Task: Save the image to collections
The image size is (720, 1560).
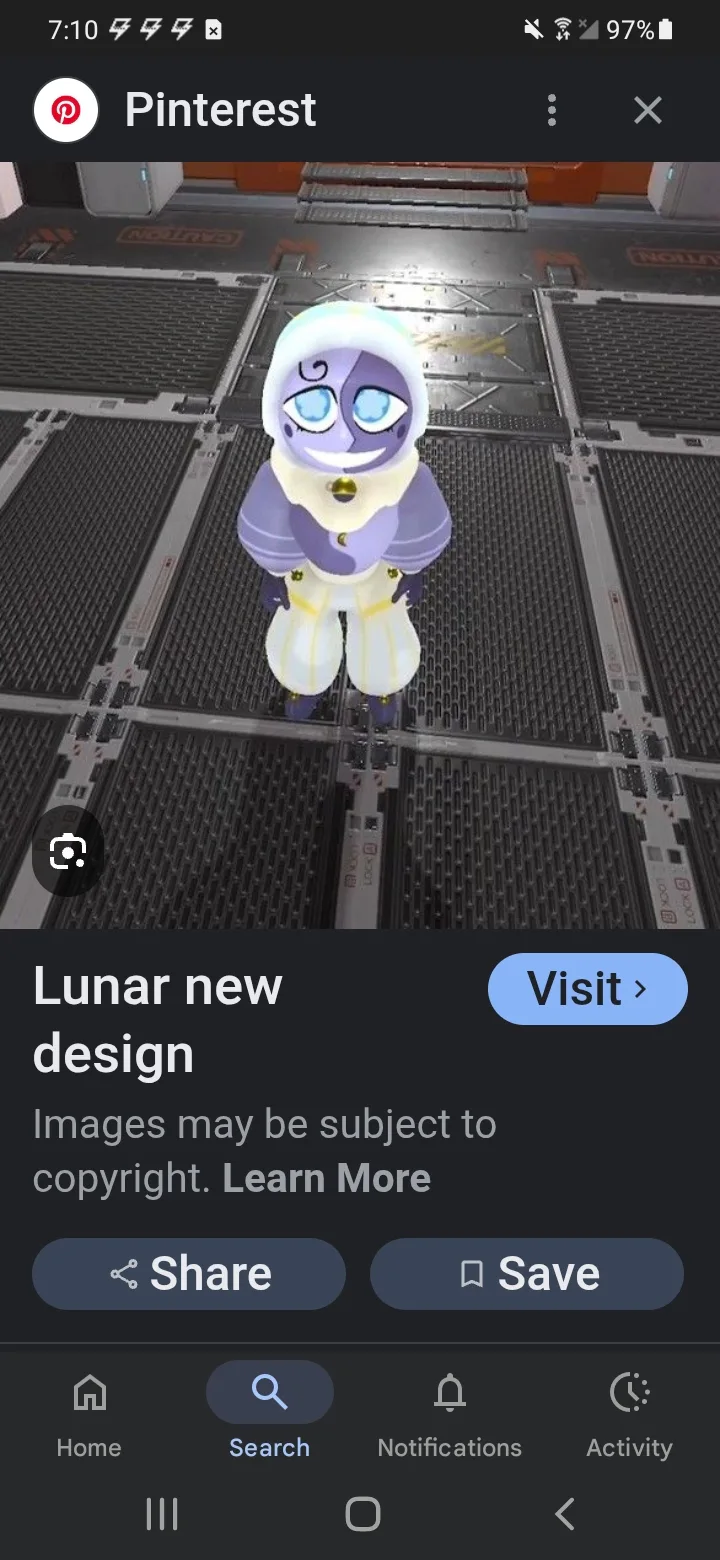Action: coord(527,1274)
